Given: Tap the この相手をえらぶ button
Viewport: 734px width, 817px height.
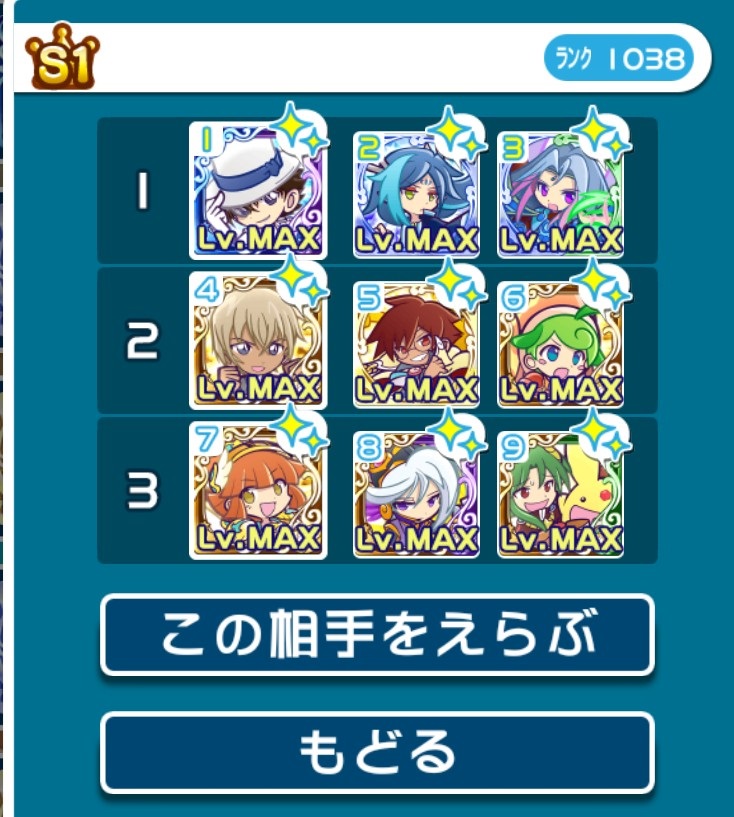Looking at the screenshot, I should 377,635.
